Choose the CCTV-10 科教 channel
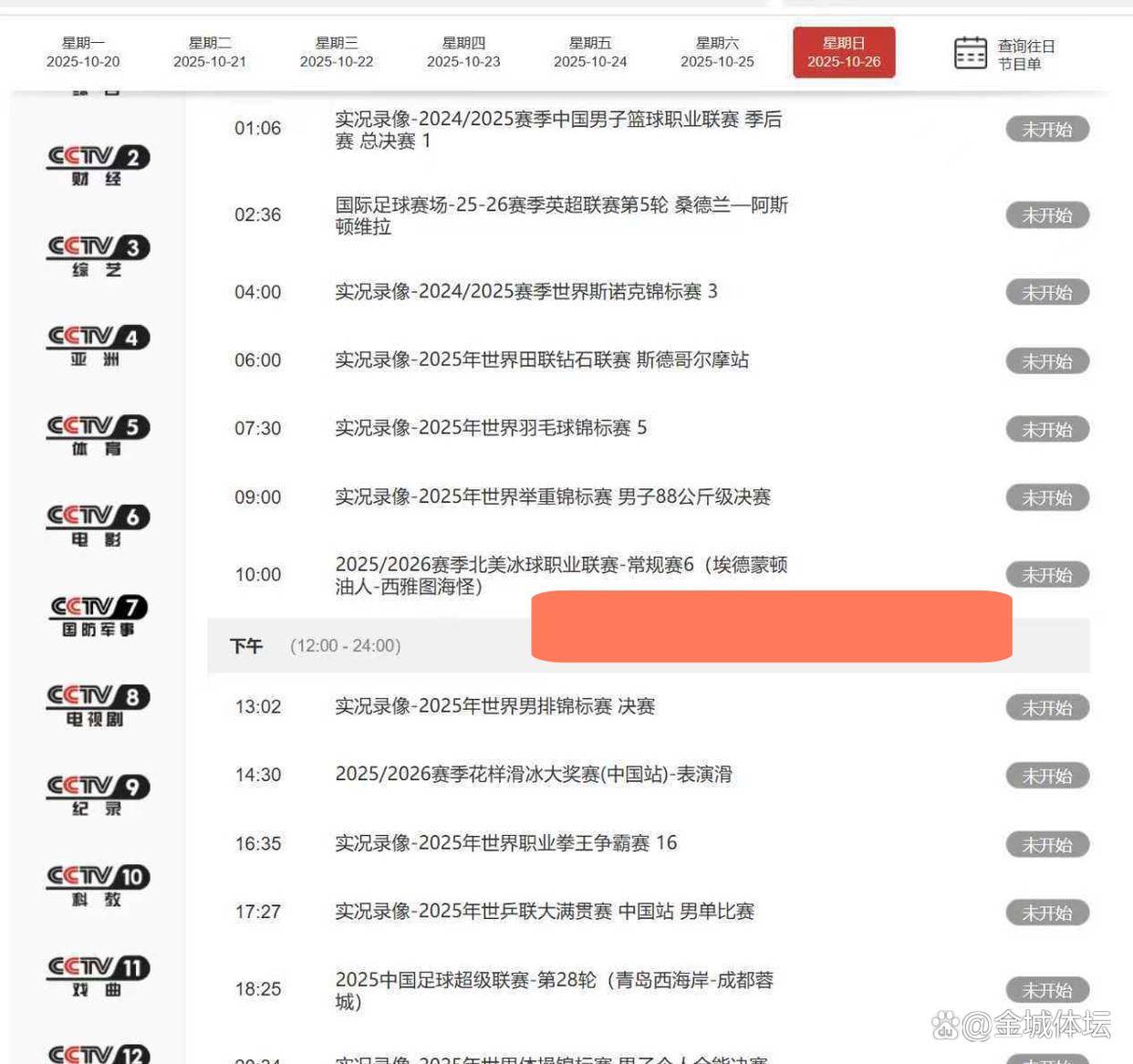The height and width of the screenshot is (1064, 1133). pyautogui.click(x=98, y=885)
